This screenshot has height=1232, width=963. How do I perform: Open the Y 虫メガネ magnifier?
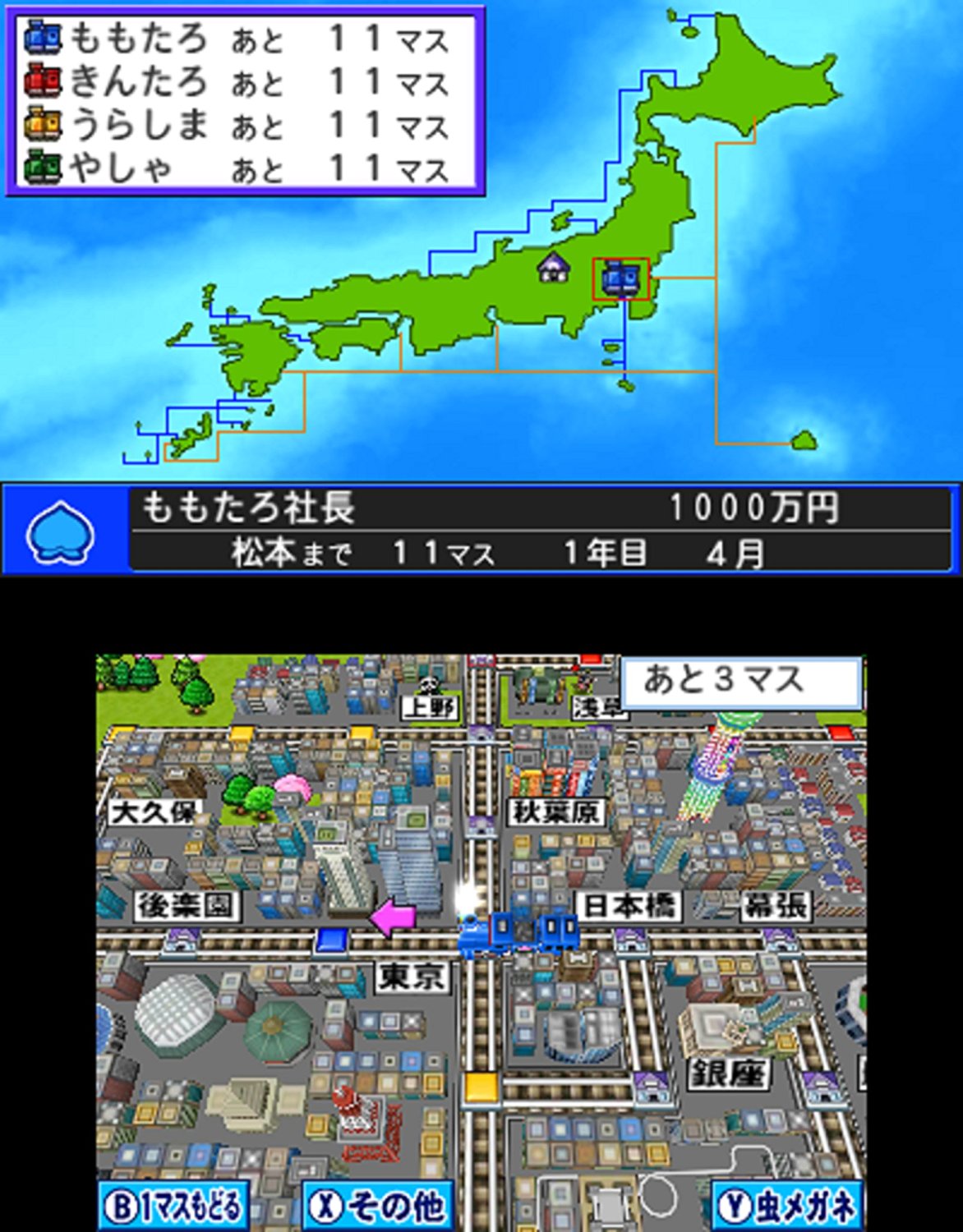click(786, 1206)
